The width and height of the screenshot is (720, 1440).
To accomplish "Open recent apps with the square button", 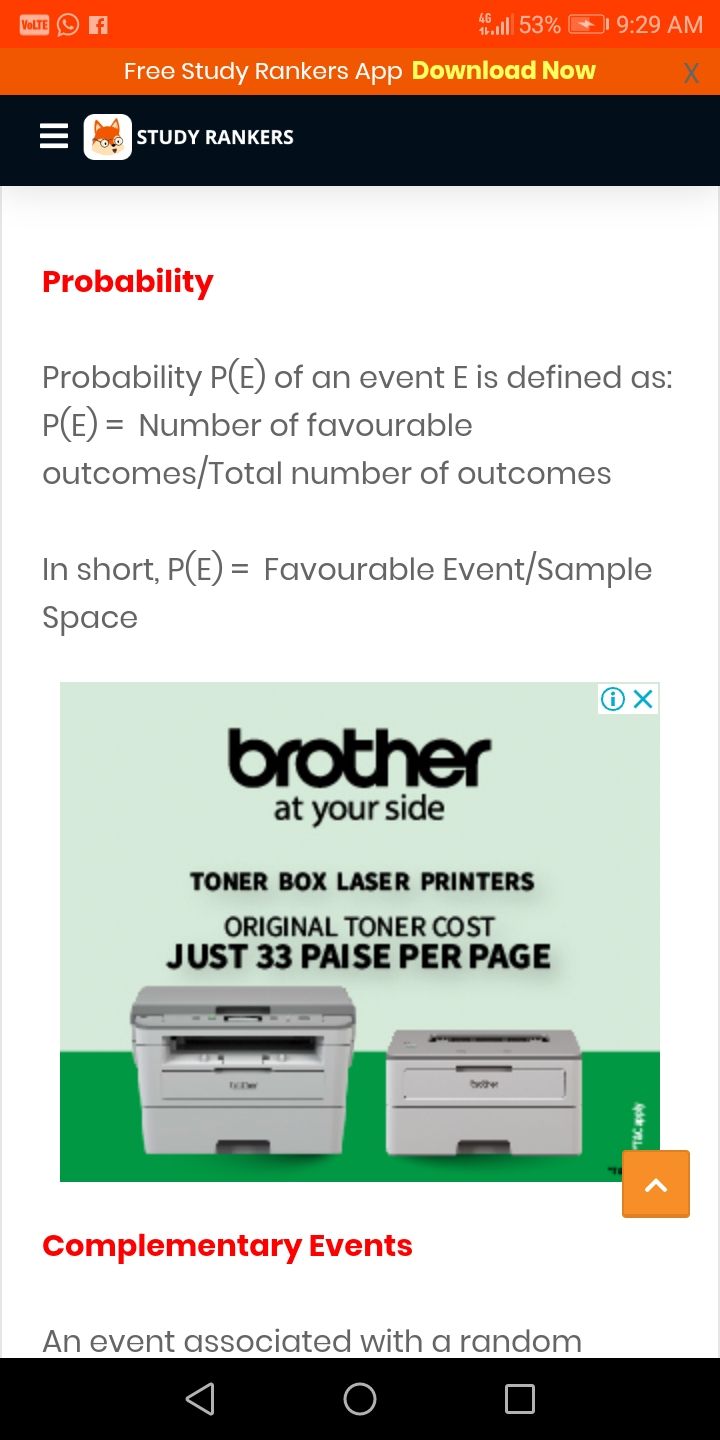I will click(x=520, y=1398).
